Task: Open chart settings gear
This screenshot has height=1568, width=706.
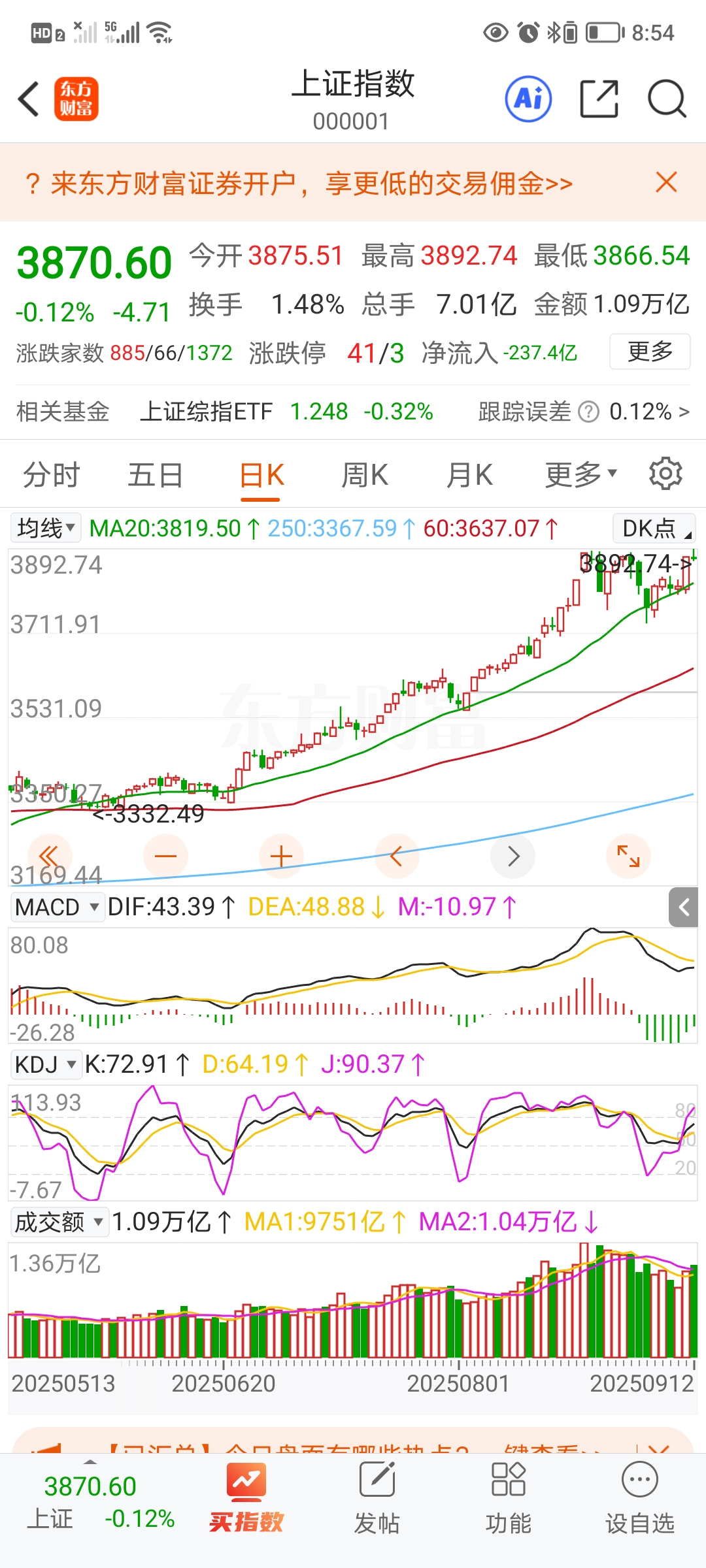Action: 665,474
